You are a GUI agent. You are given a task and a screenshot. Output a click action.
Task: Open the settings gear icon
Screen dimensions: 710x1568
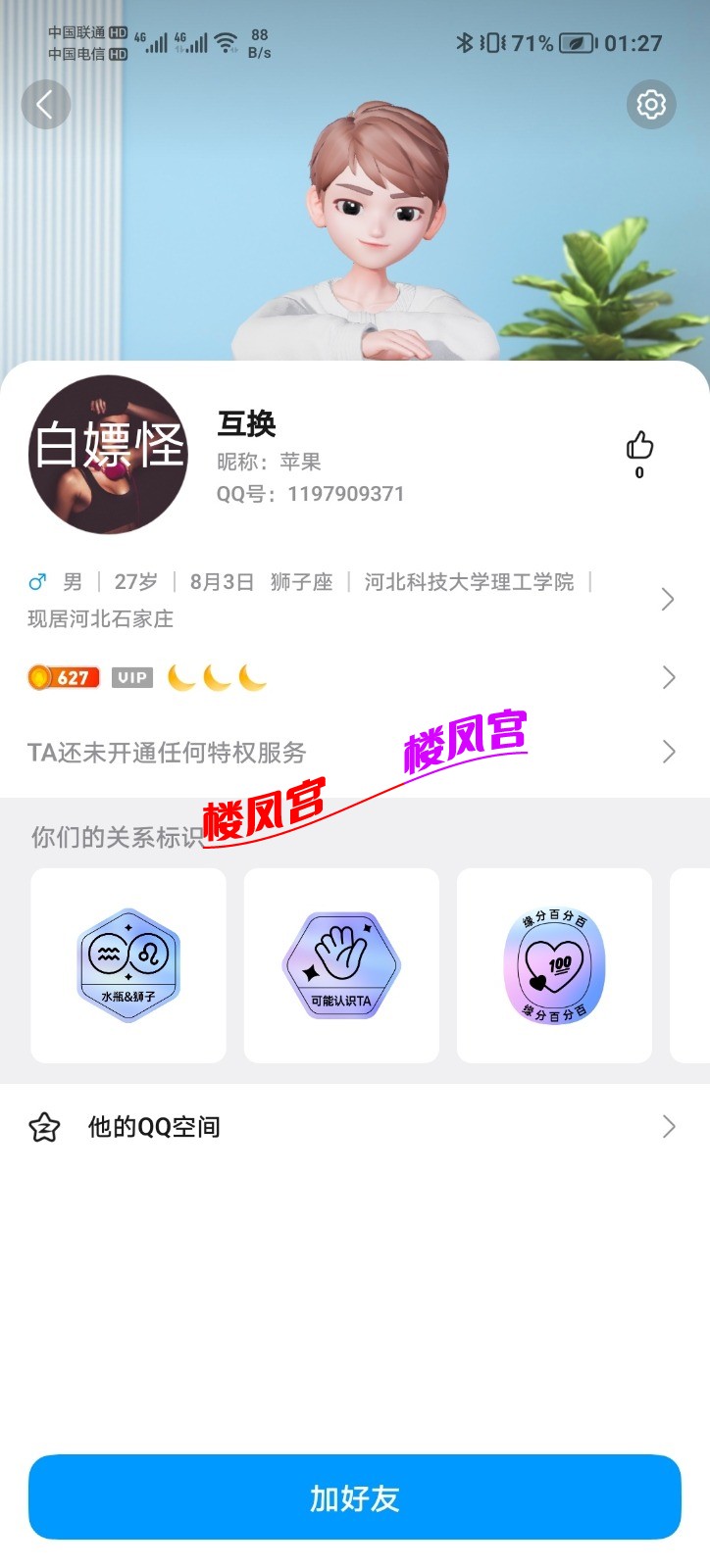[651, 104]
